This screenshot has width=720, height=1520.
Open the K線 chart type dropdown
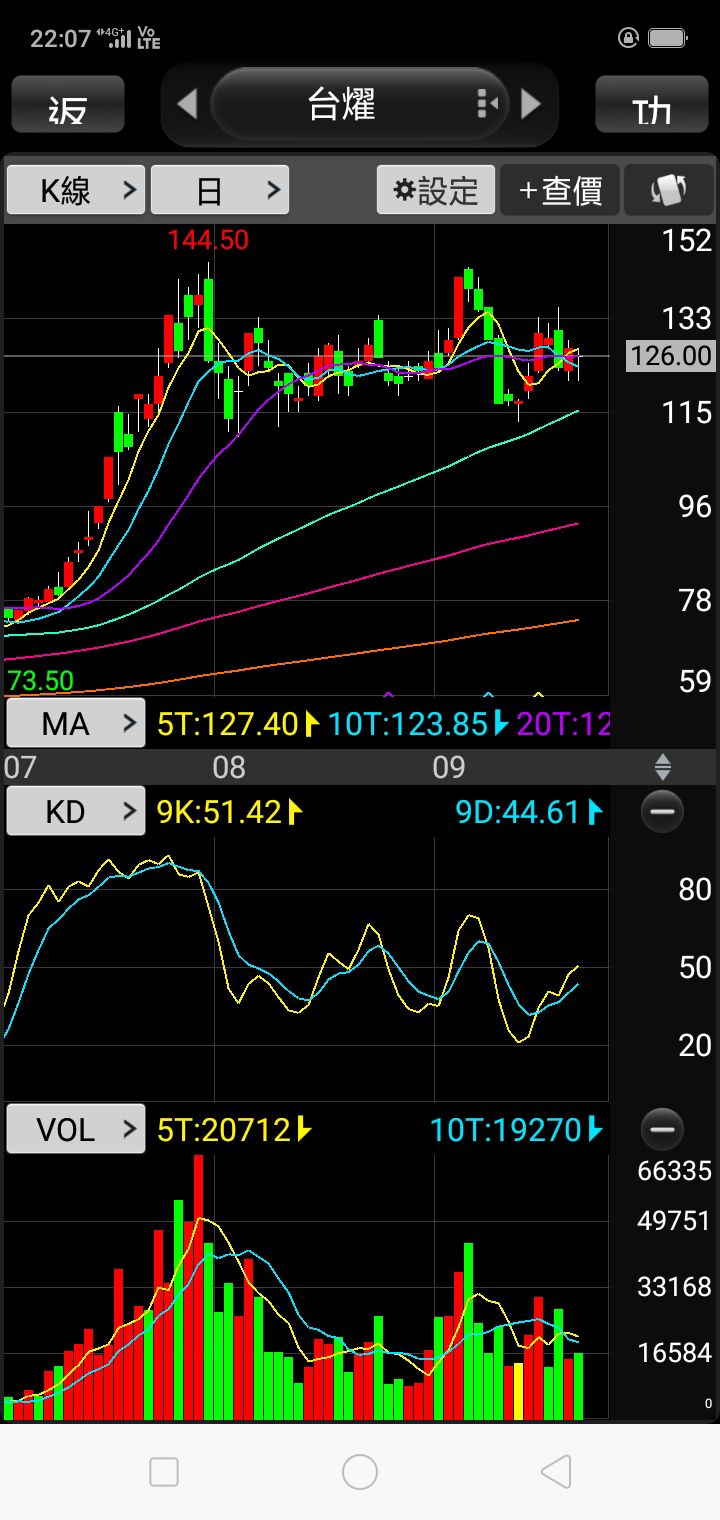(x=76, y=190)
